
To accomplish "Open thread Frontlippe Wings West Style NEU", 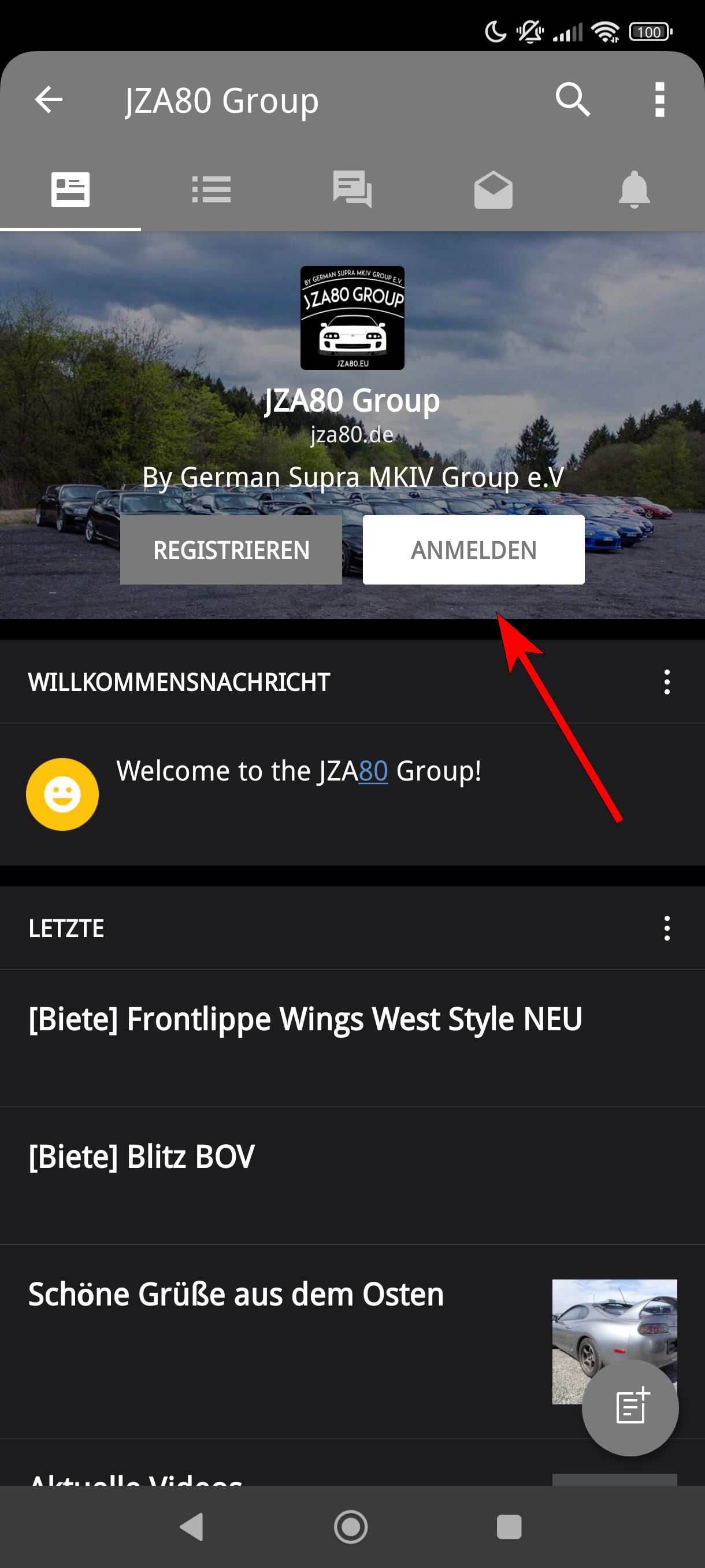I will [x=305, y=1019].
